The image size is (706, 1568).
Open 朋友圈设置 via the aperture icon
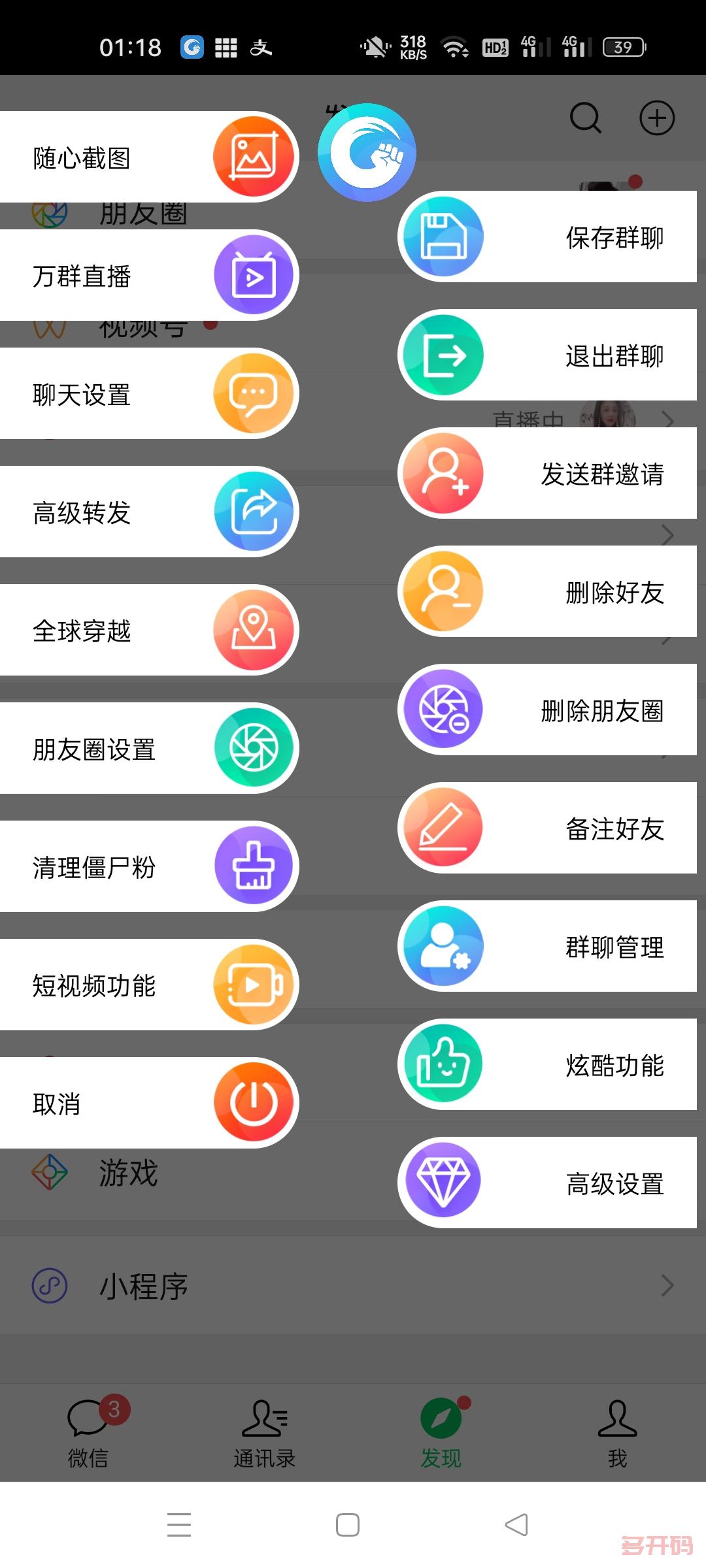pos(254,747)
